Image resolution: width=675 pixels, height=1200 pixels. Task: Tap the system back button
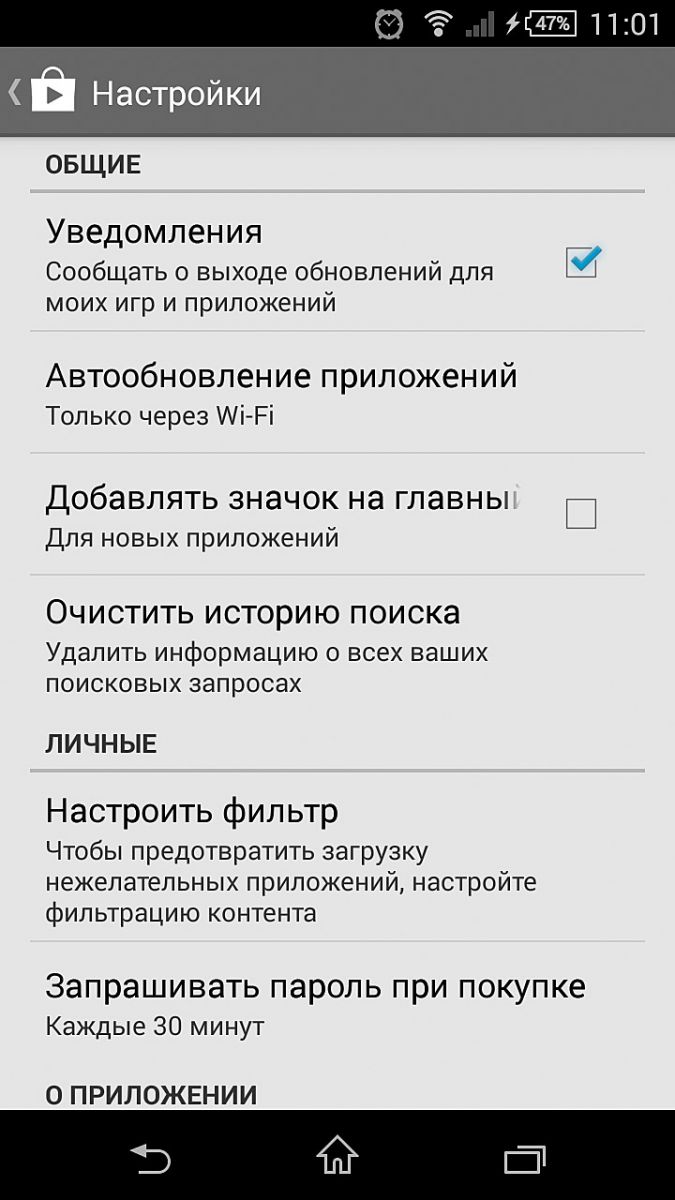pos(151,1158)
